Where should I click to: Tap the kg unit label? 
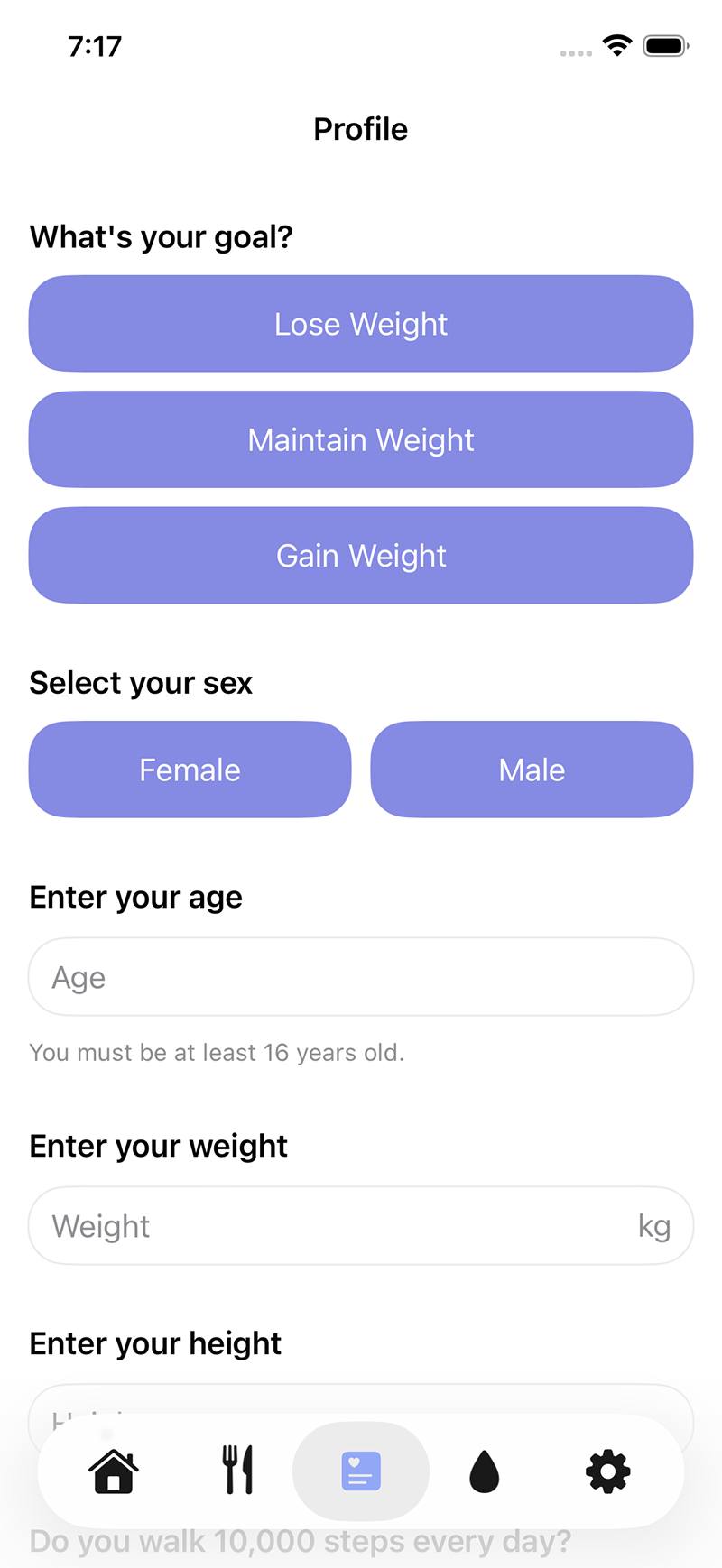pyautogui.click(x=656, y=1225)
